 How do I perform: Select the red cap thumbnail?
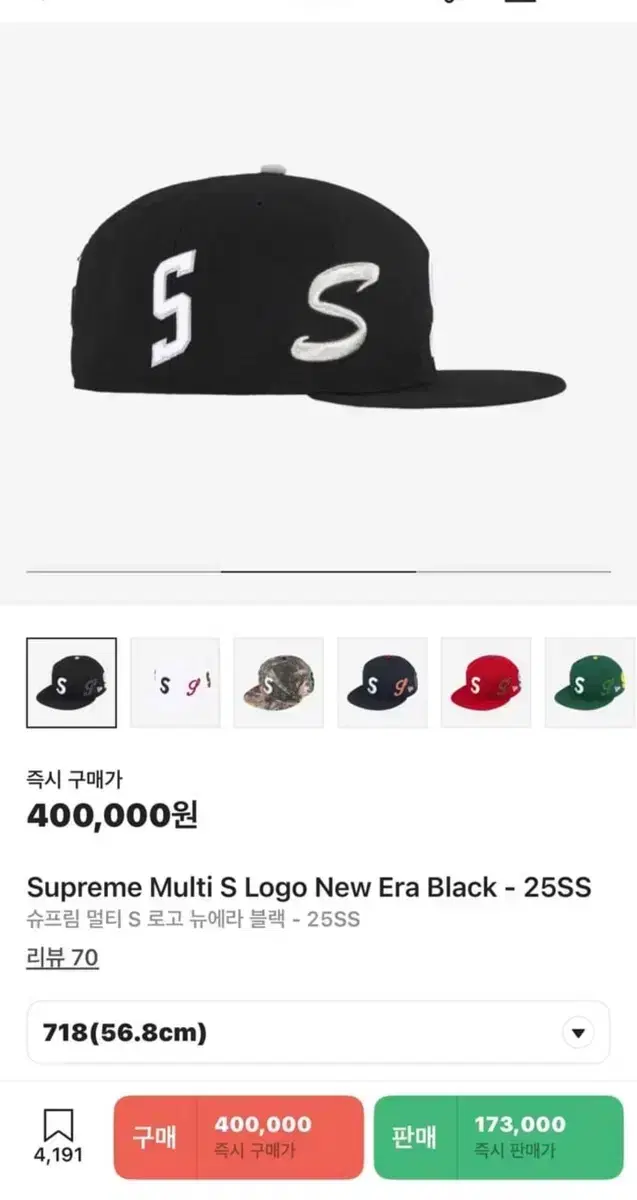[486, 682]
